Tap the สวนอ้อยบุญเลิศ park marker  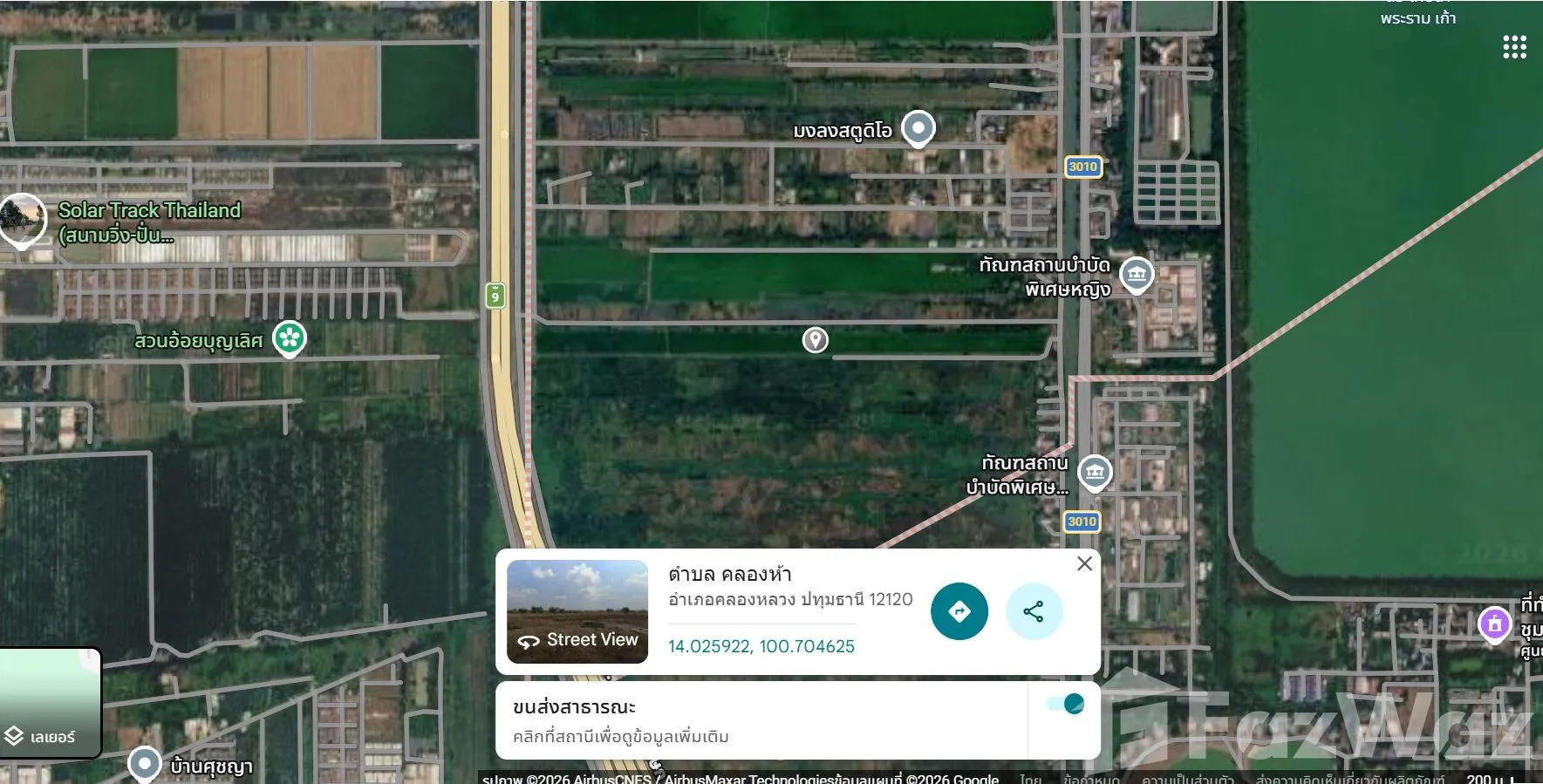coord(290,338)
